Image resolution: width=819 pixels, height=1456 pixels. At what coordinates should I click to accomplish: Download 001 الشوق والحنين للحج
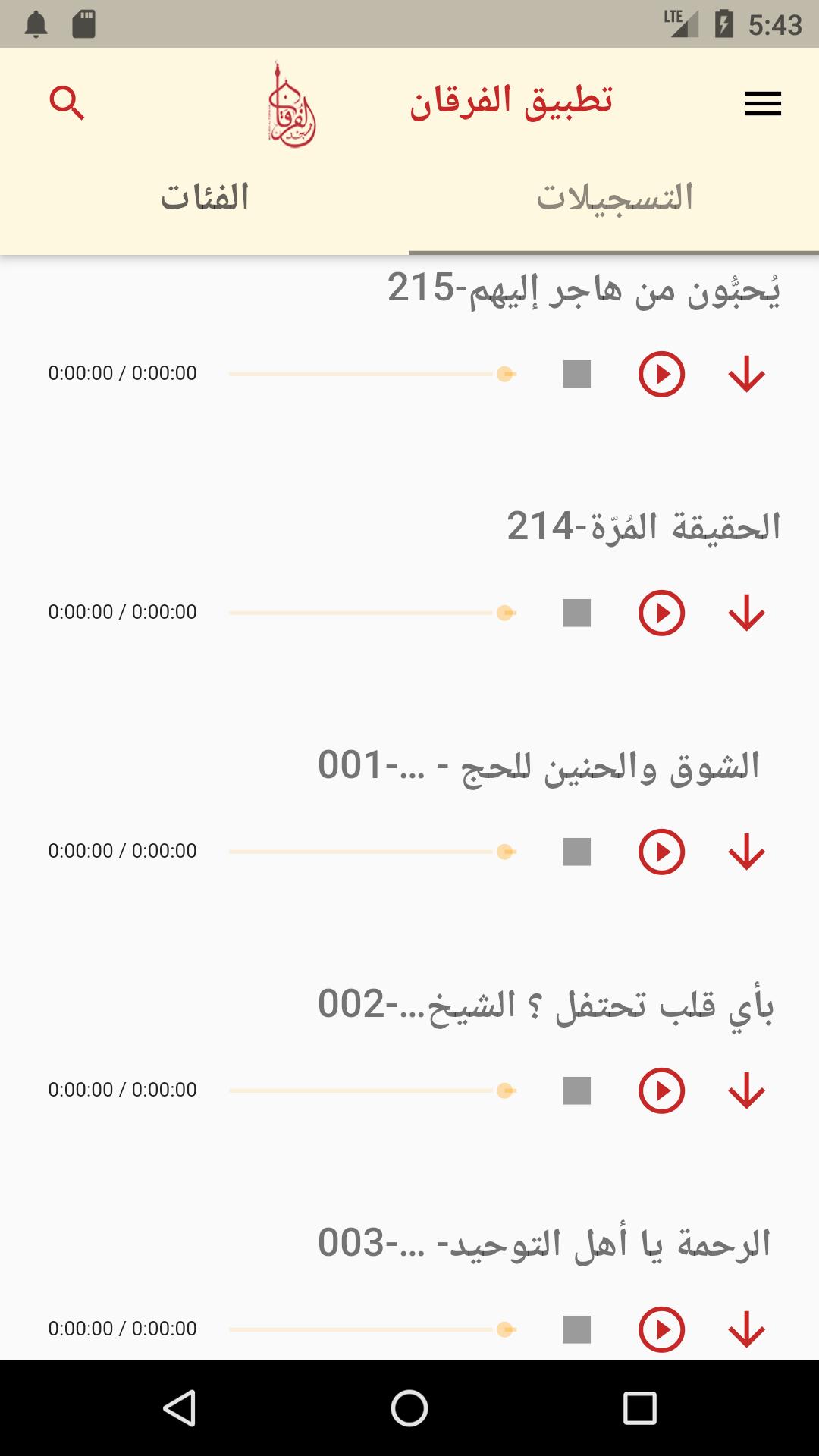(746, 852)
